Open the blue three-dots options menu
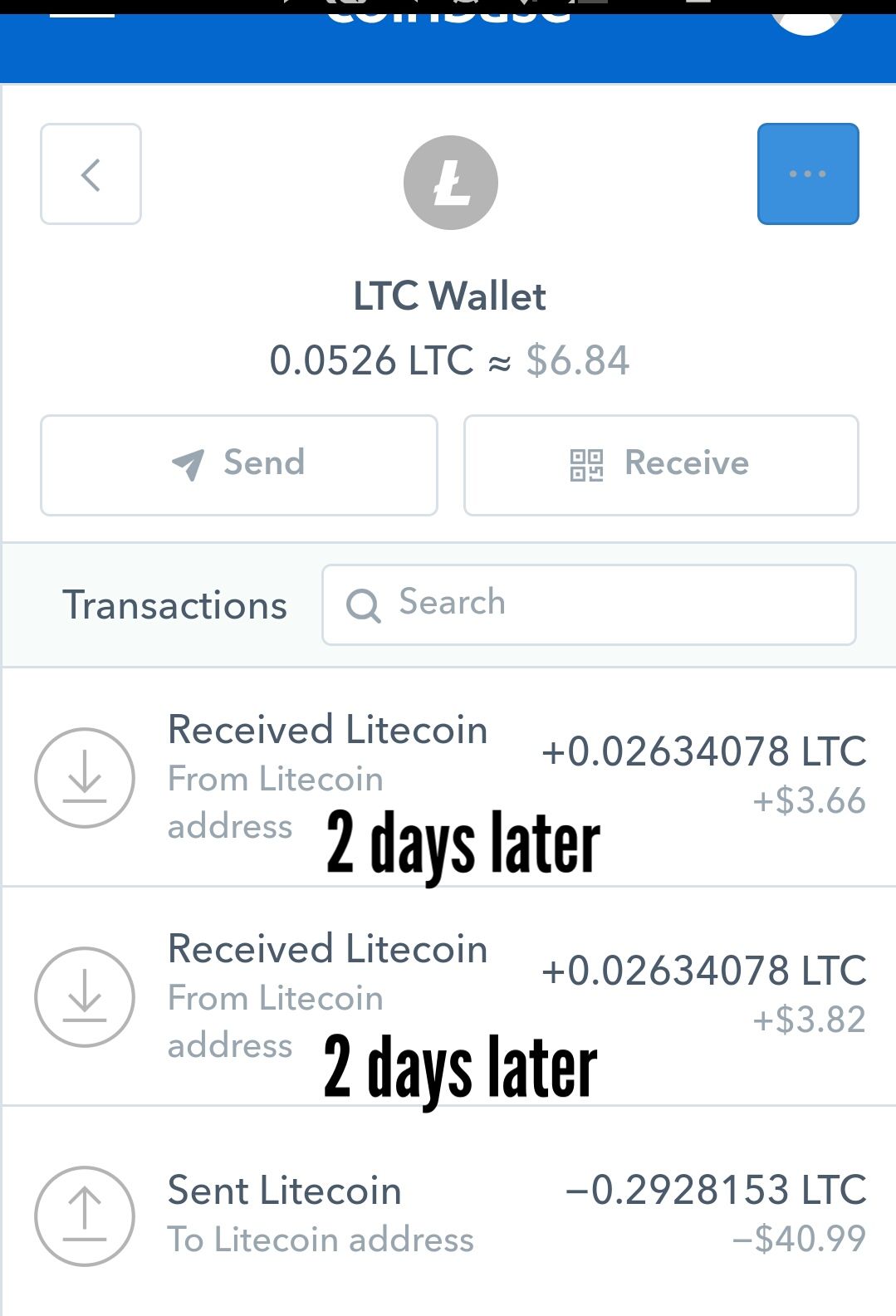This screenshot has height=1316, width=896. pos(807,174)
